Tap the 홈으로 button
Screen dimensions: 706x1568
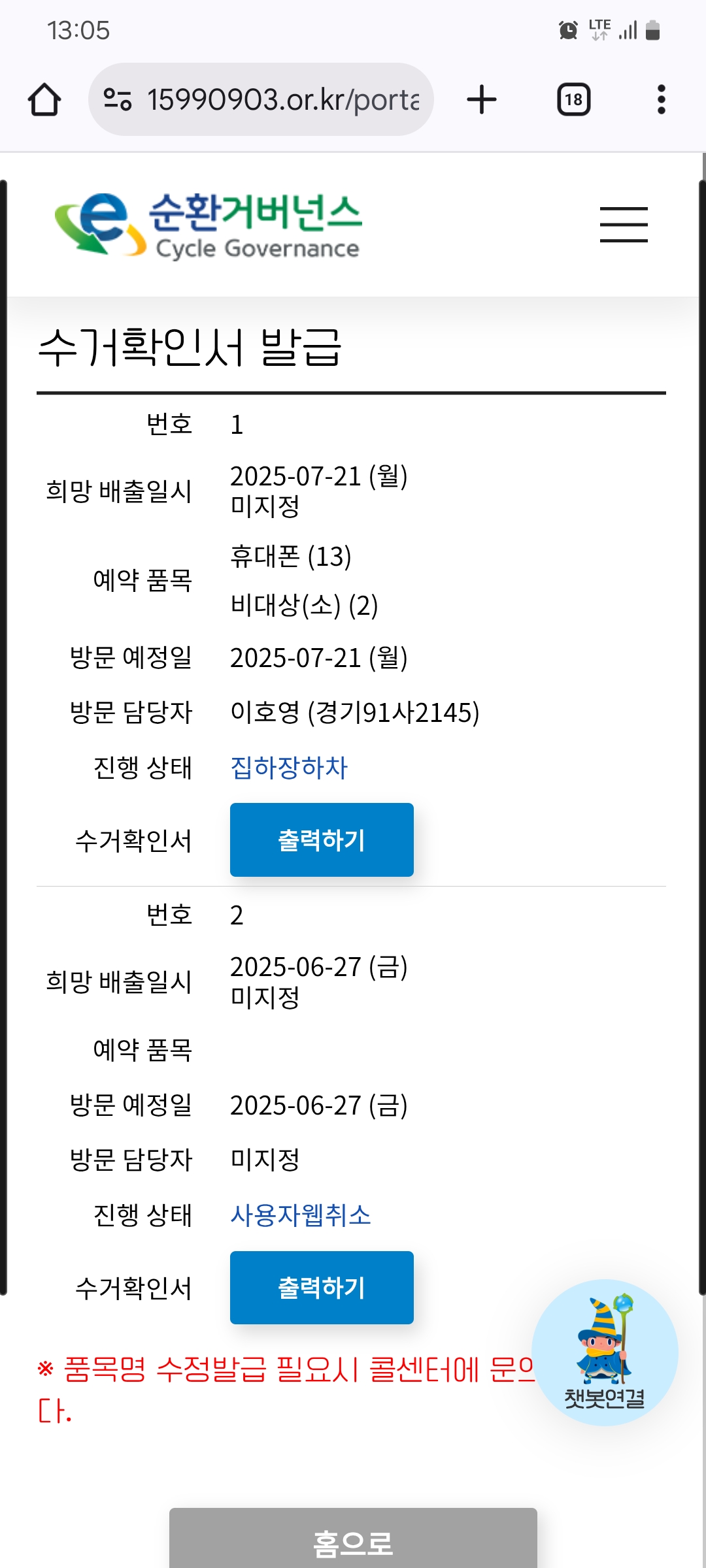pos(353,1542)
